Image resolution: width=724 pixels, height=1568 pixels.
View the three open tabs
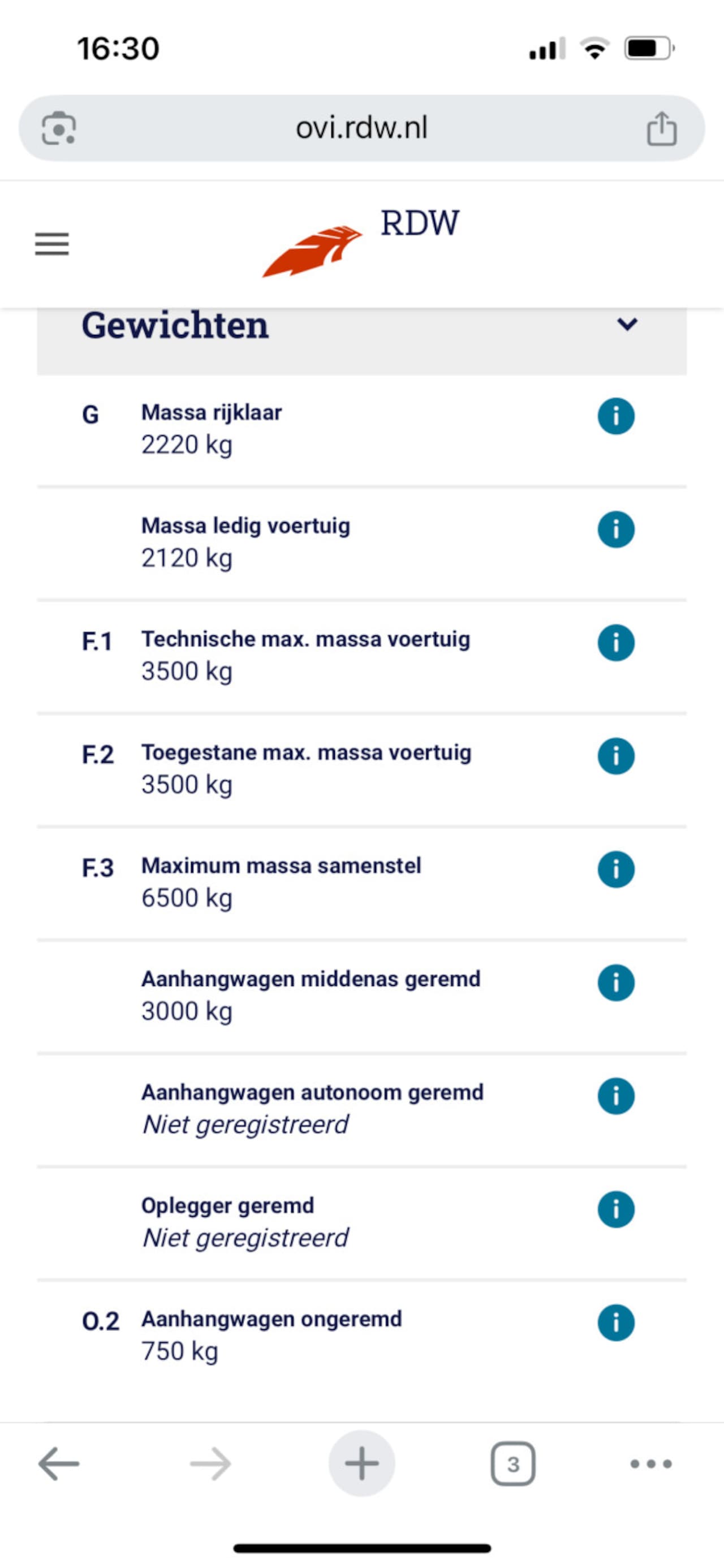(x=512, y=1463)
